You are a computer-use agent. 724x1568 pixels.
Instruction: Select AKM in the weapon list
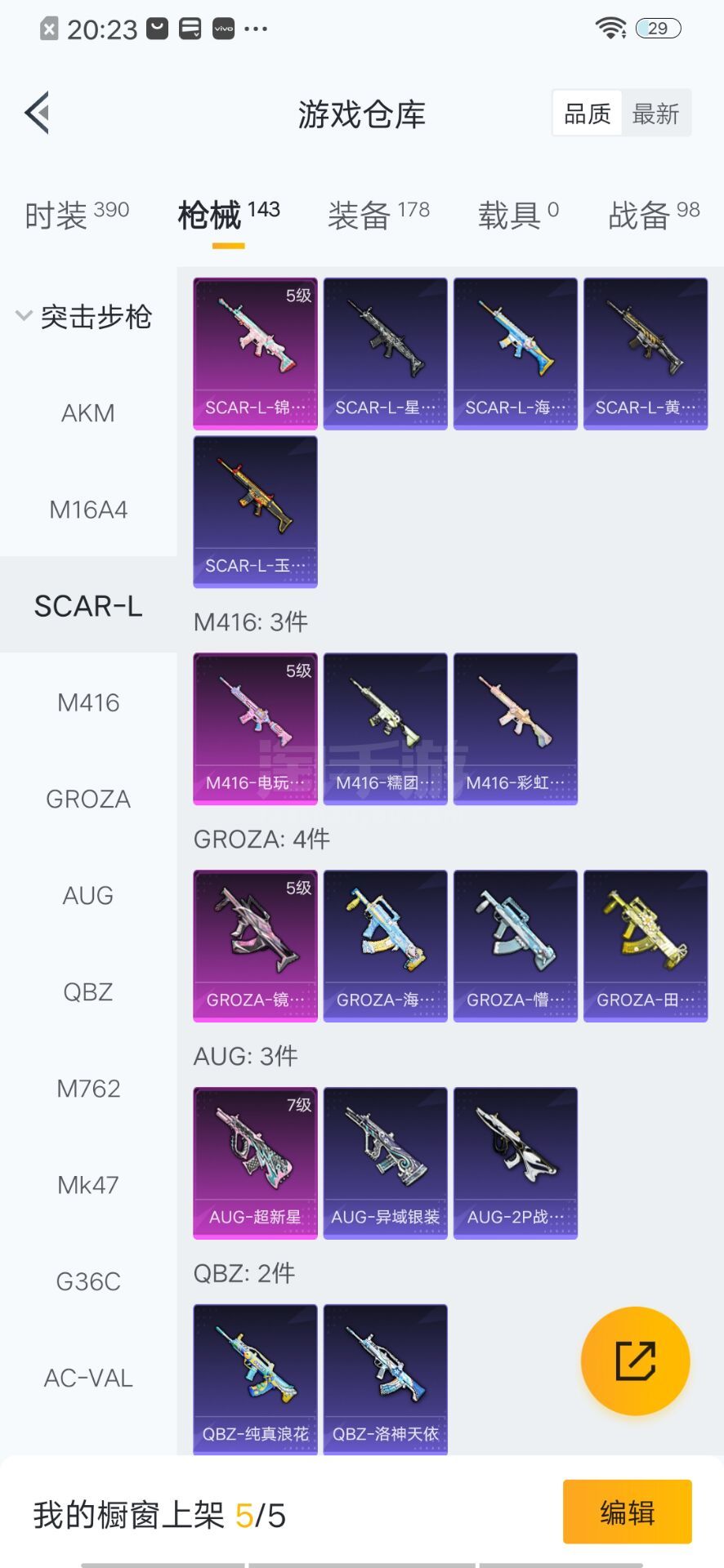[88, 413]
